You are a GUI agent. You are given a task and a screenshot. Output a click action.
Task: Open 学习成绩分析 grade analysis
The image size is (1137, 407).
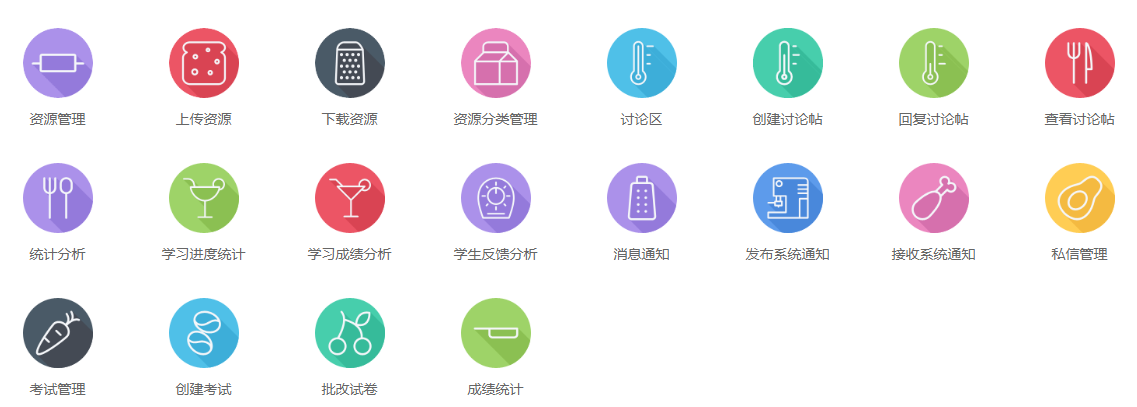point(350,198)
